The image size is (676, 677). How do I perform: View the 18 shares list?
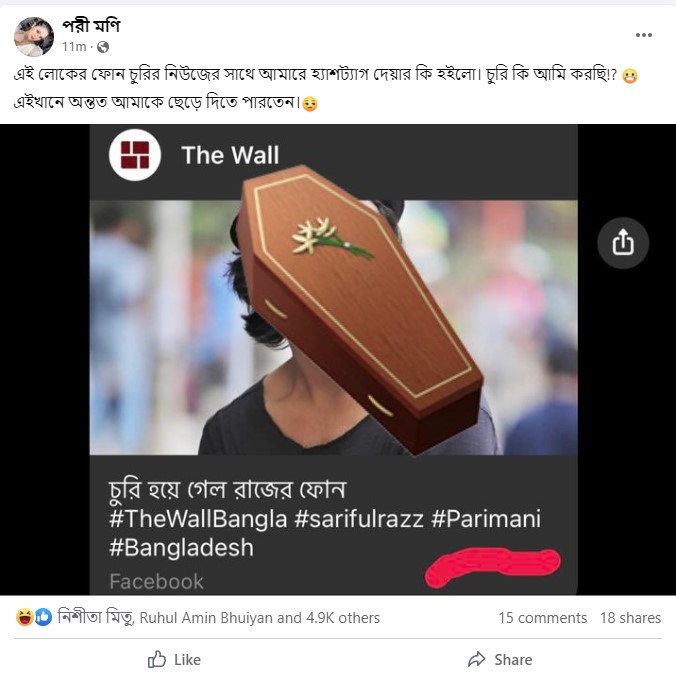tap(630, 618)
